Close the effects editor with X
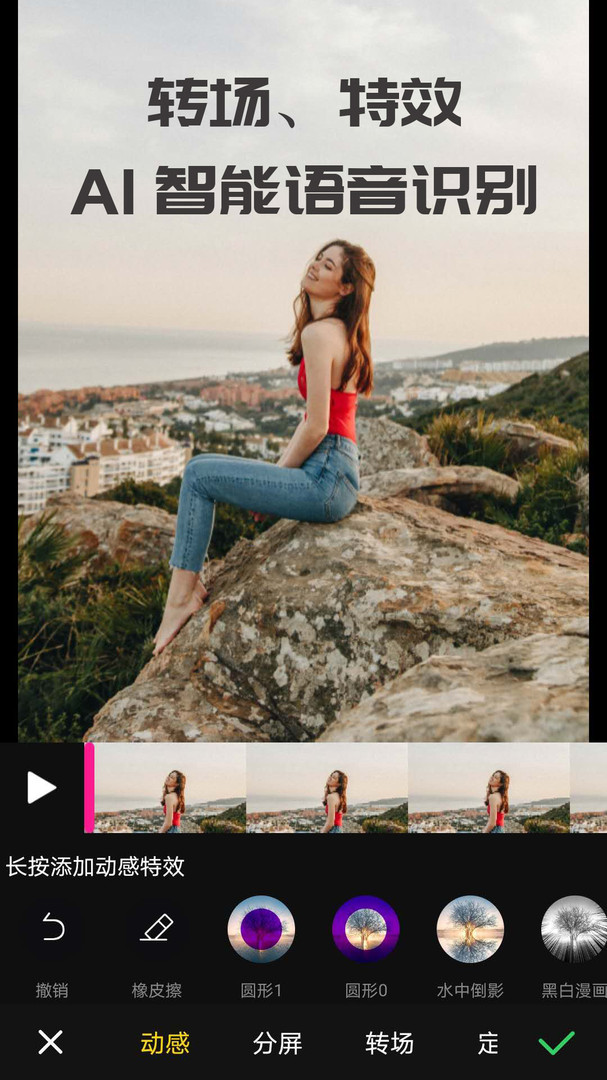 (x=50, y=1043)
